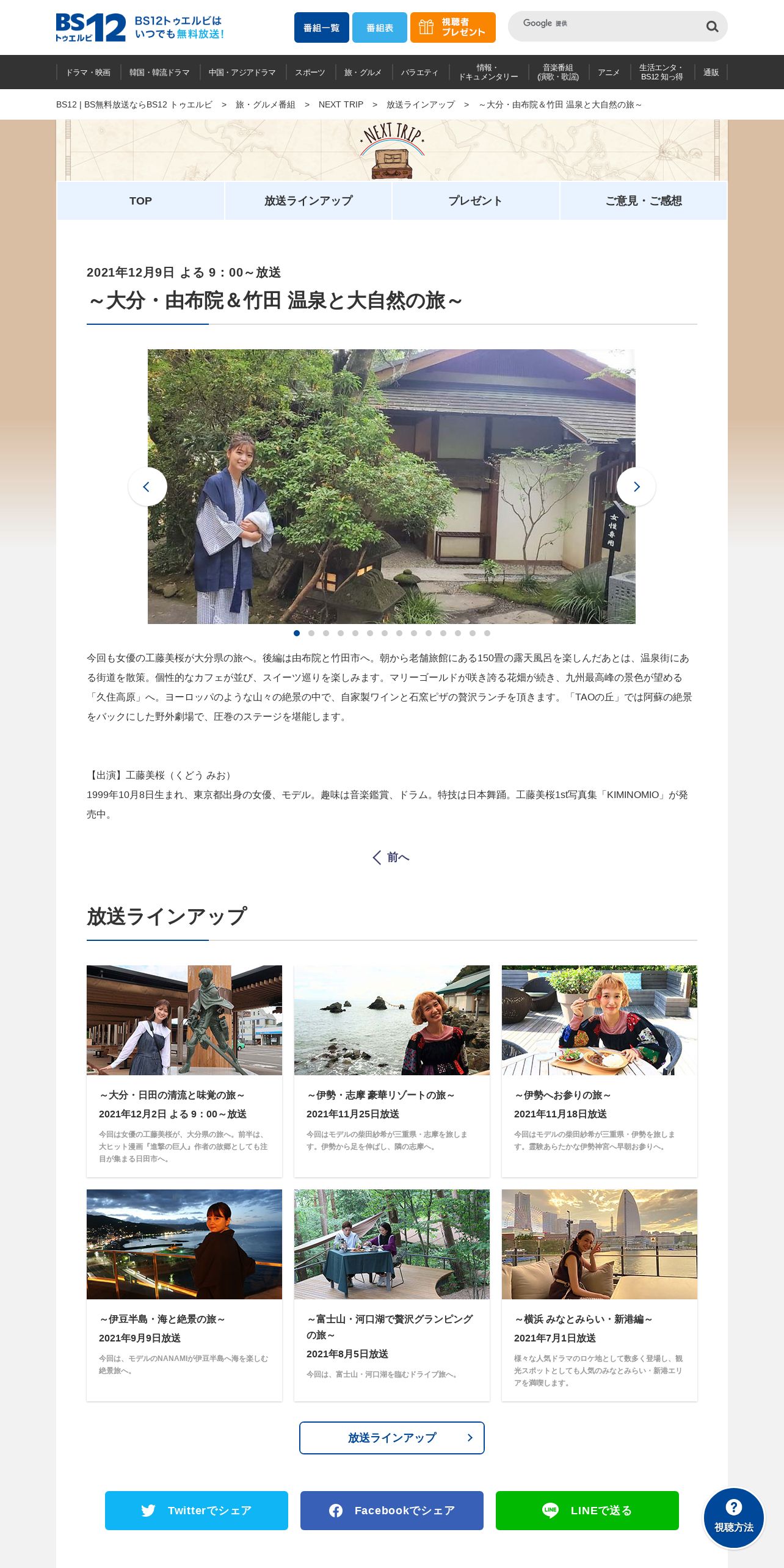Share via Twitterでシェア
The height and width of the screenshot is (1568, 784).
197,1511
